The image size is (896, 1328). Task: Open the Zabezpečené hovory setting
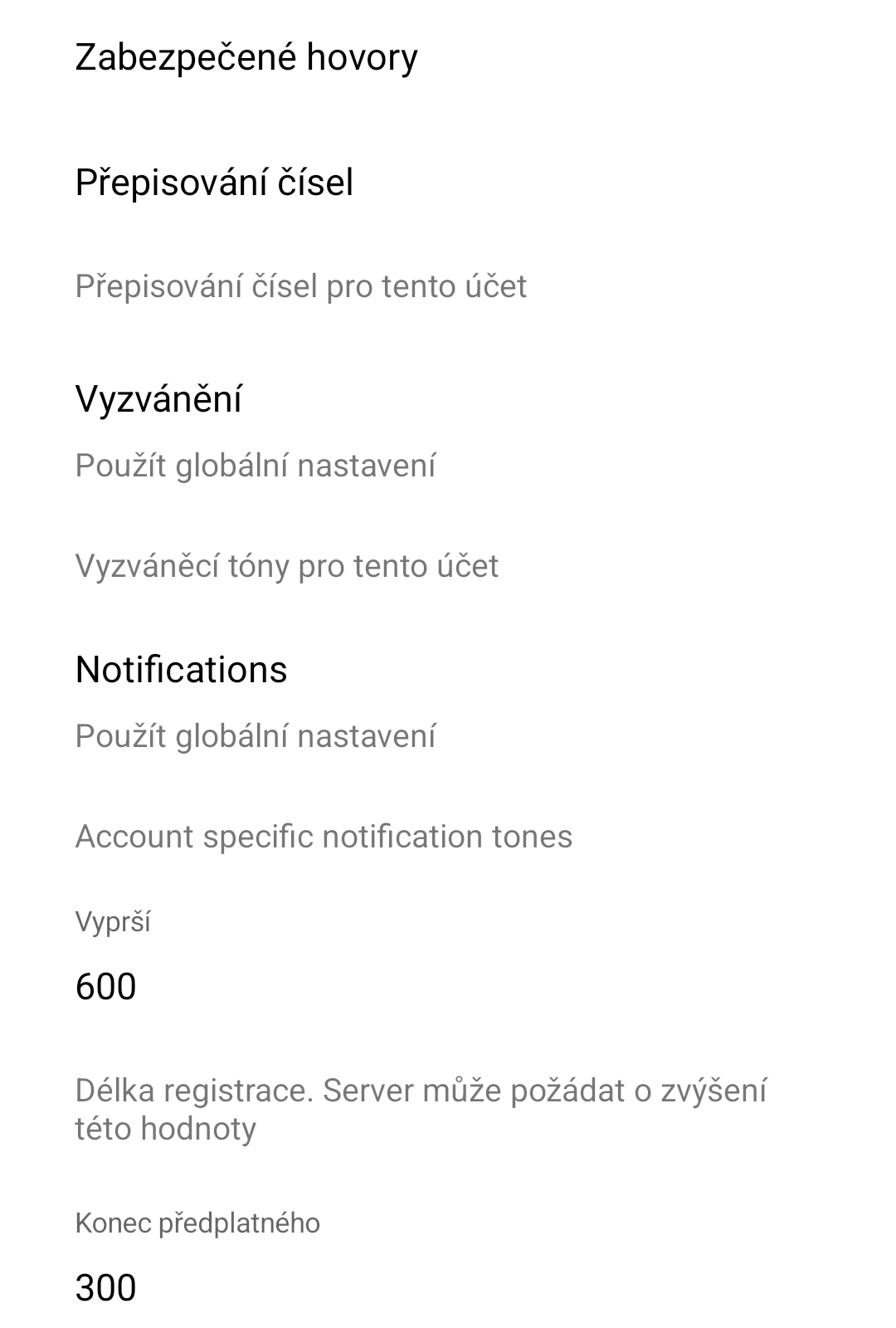[246, 58]
